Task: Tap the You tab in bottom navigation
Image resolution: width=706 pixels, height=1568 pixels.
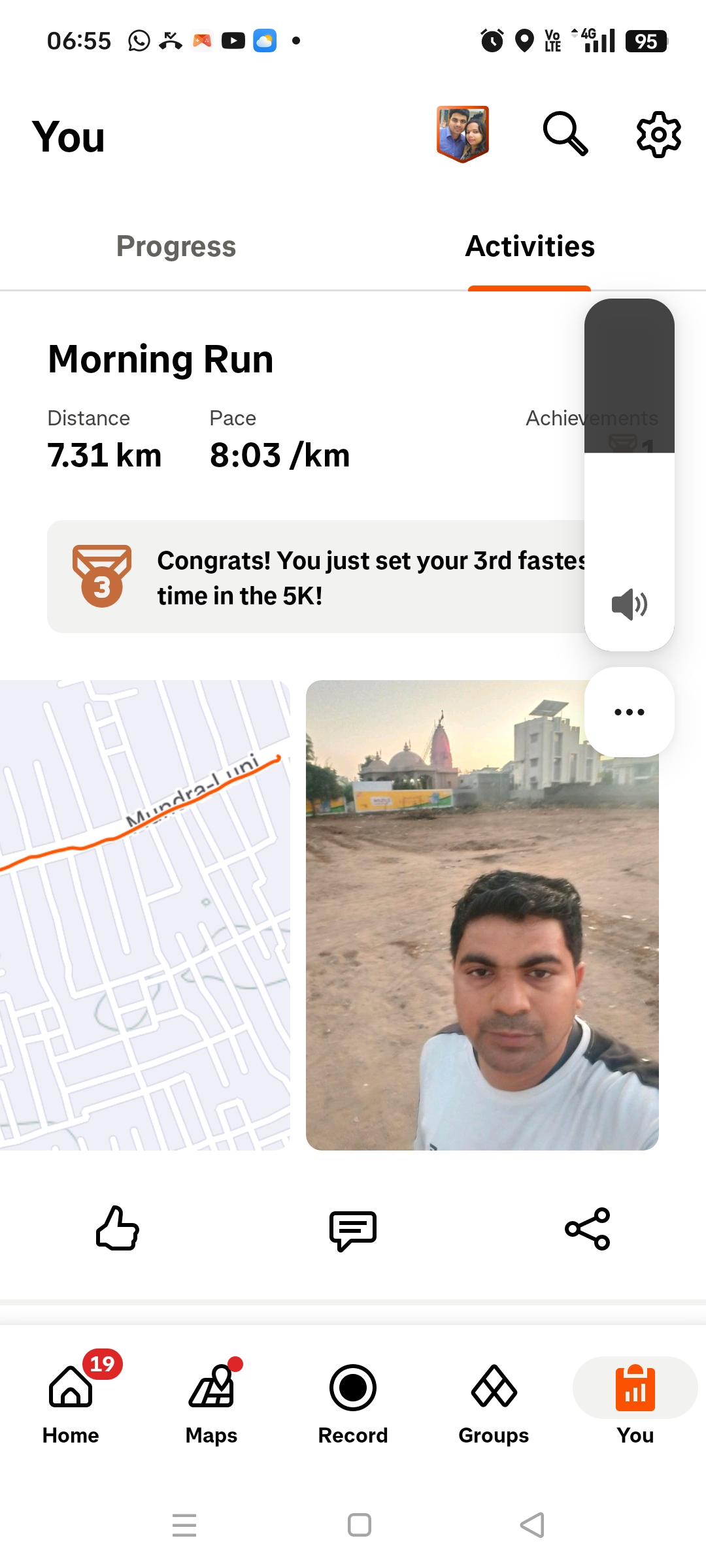Action: [x=635, y=1398]
